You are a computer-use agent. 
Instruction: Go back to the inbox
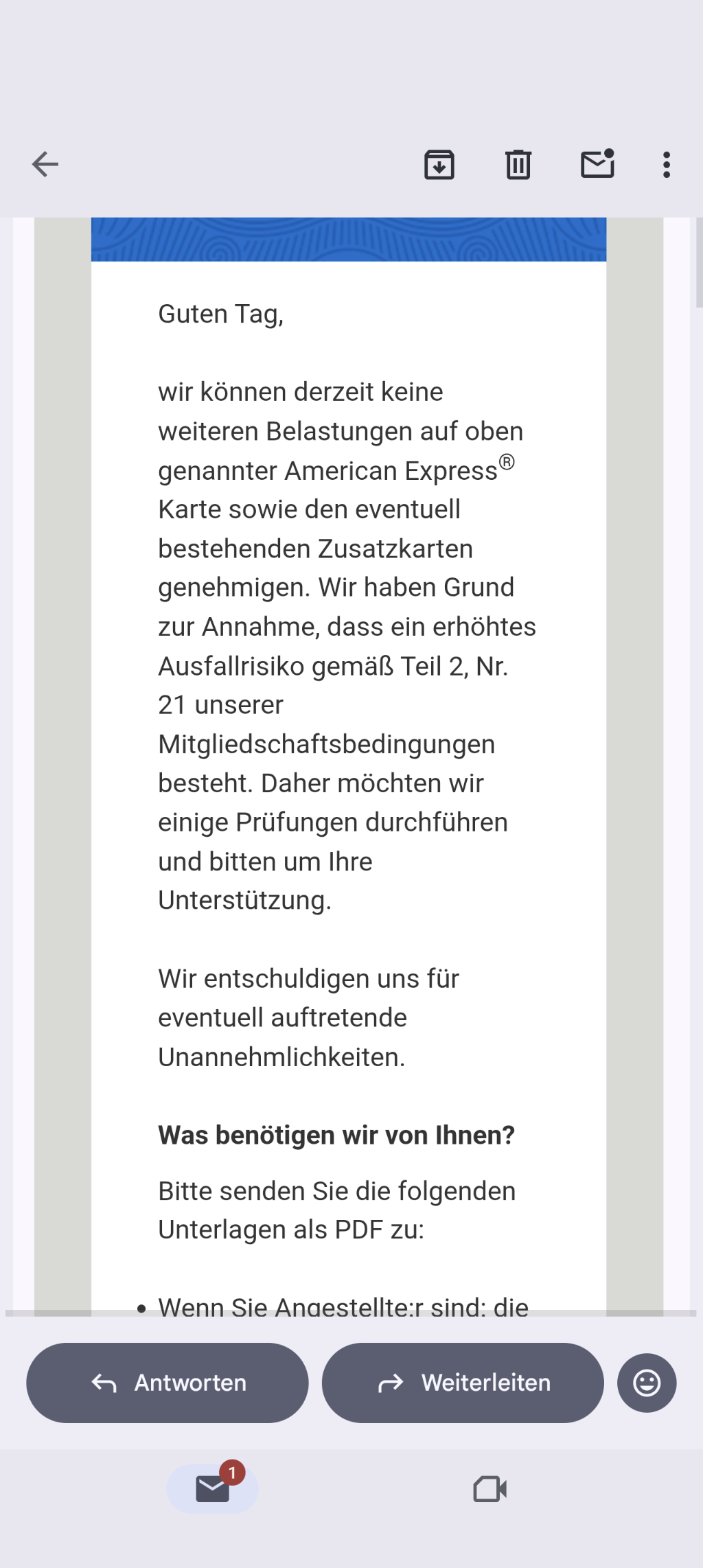45,165
